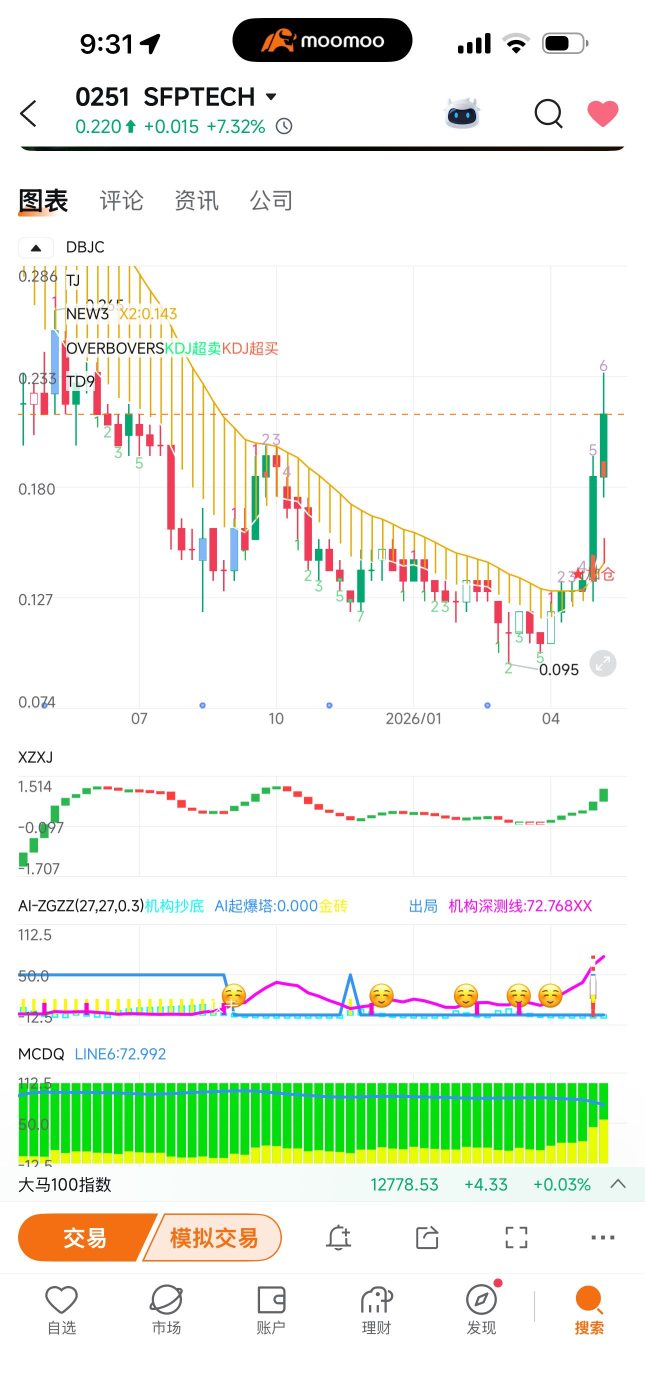Open the three-dot more options menu
The image size is (645, 1398).
(x=603, y=1238)
